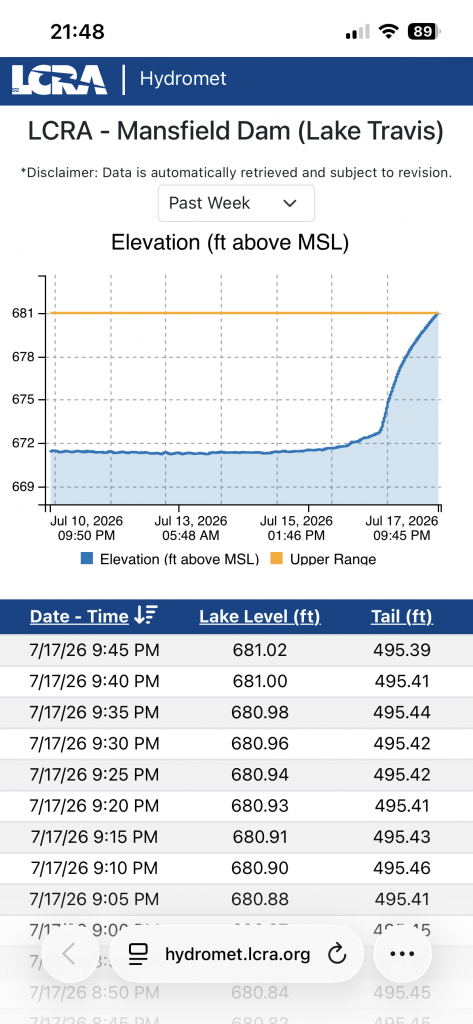Viewport: 473px width, 1024px height.
Task: Toggle Upper Range series in chart legend
Action: (x=323, y=560)
